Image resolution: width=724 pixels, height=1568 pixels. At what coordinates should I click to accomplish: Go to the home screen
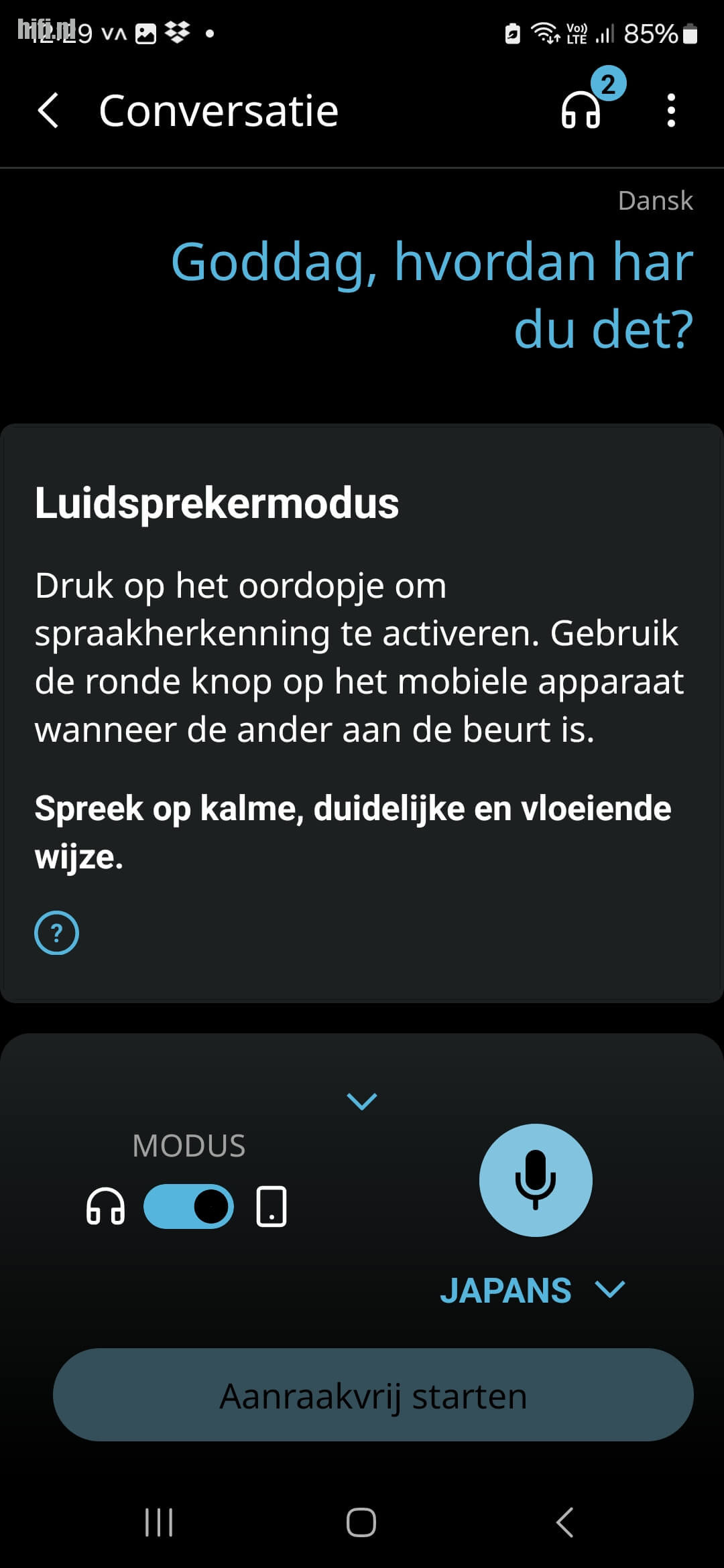[361, 1522]
